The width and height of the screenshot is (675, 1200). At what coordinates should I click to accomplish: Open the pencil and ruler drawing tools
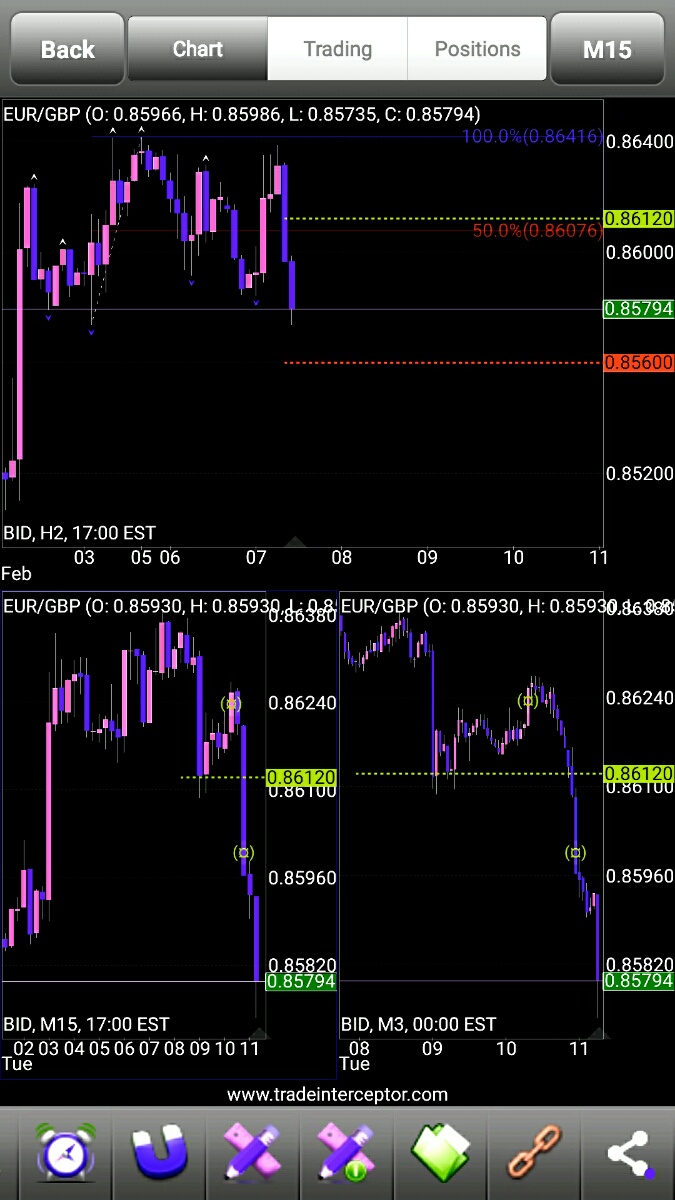point(253,1153)
